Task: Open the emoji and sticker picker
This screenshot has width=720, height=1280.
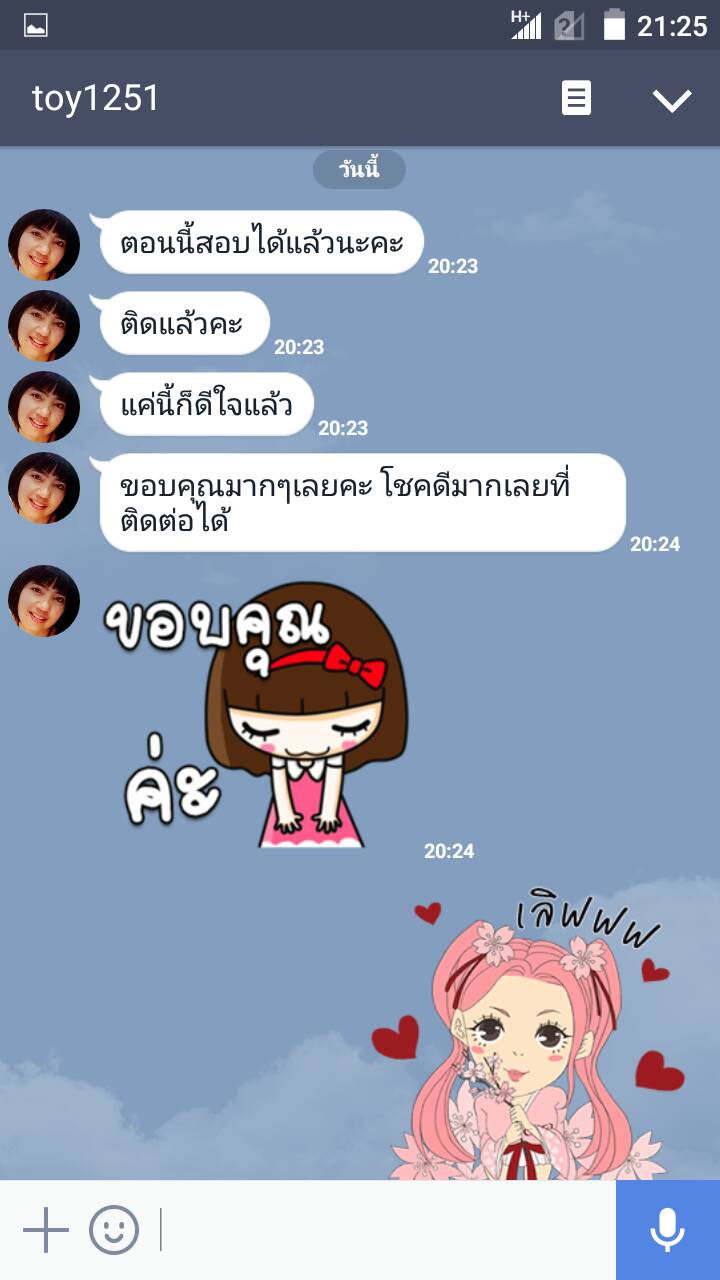Action: coord(114,1230)
